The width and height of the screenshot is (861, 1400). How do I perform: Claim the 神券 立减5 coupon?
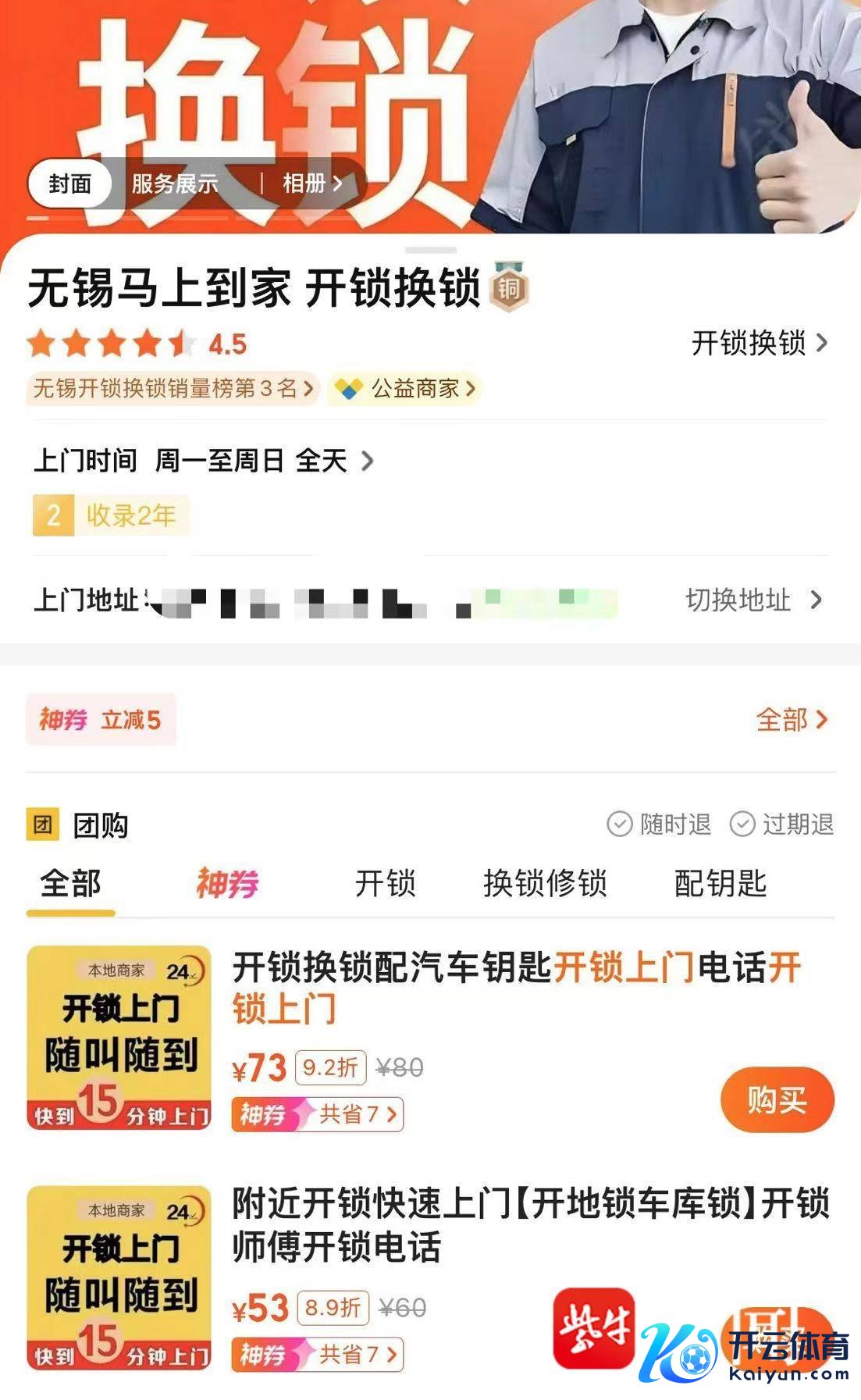point(101,719)
